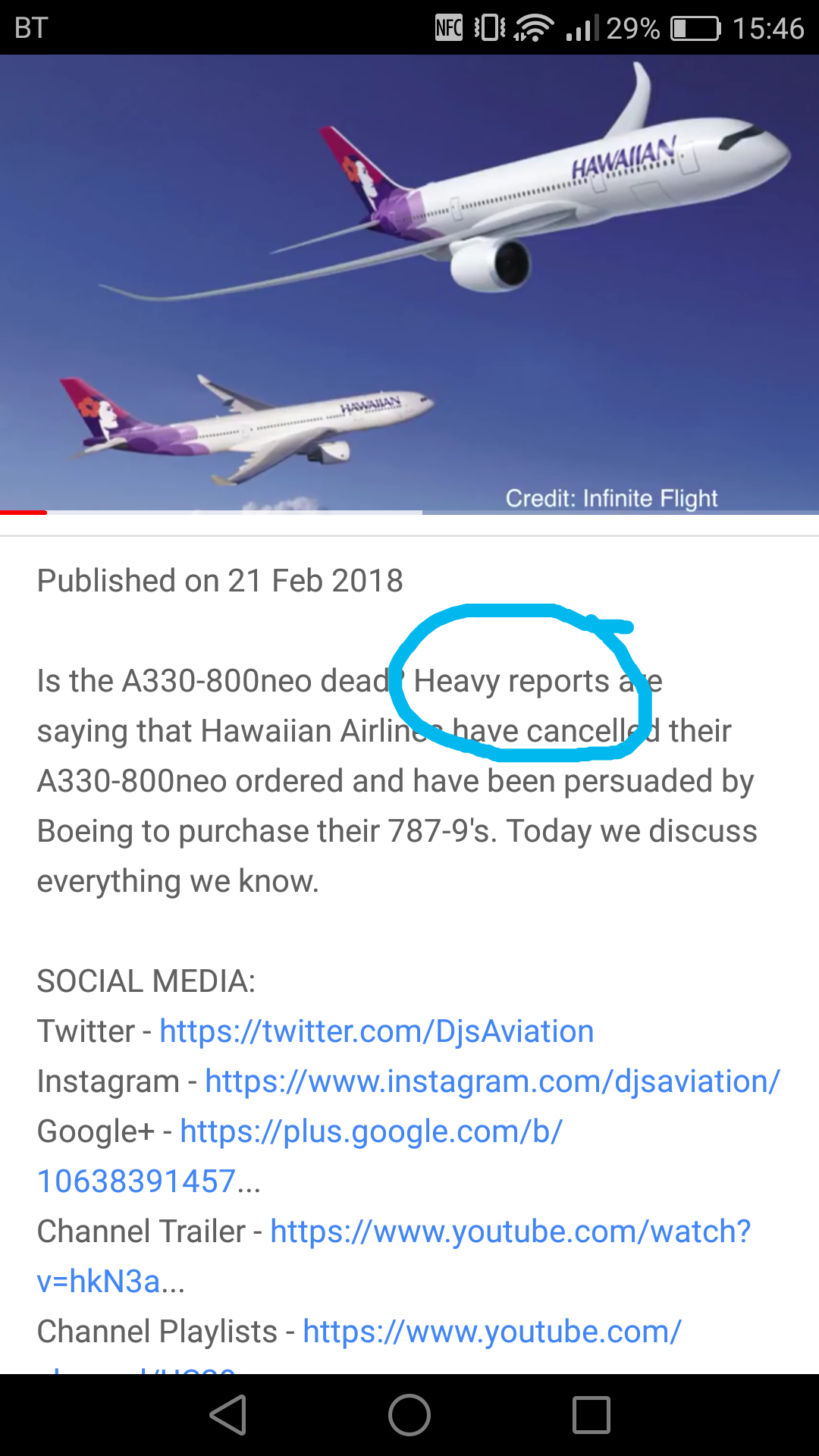
Task: Open the DjsAviation Twitter link
Action: [376, 1031]
